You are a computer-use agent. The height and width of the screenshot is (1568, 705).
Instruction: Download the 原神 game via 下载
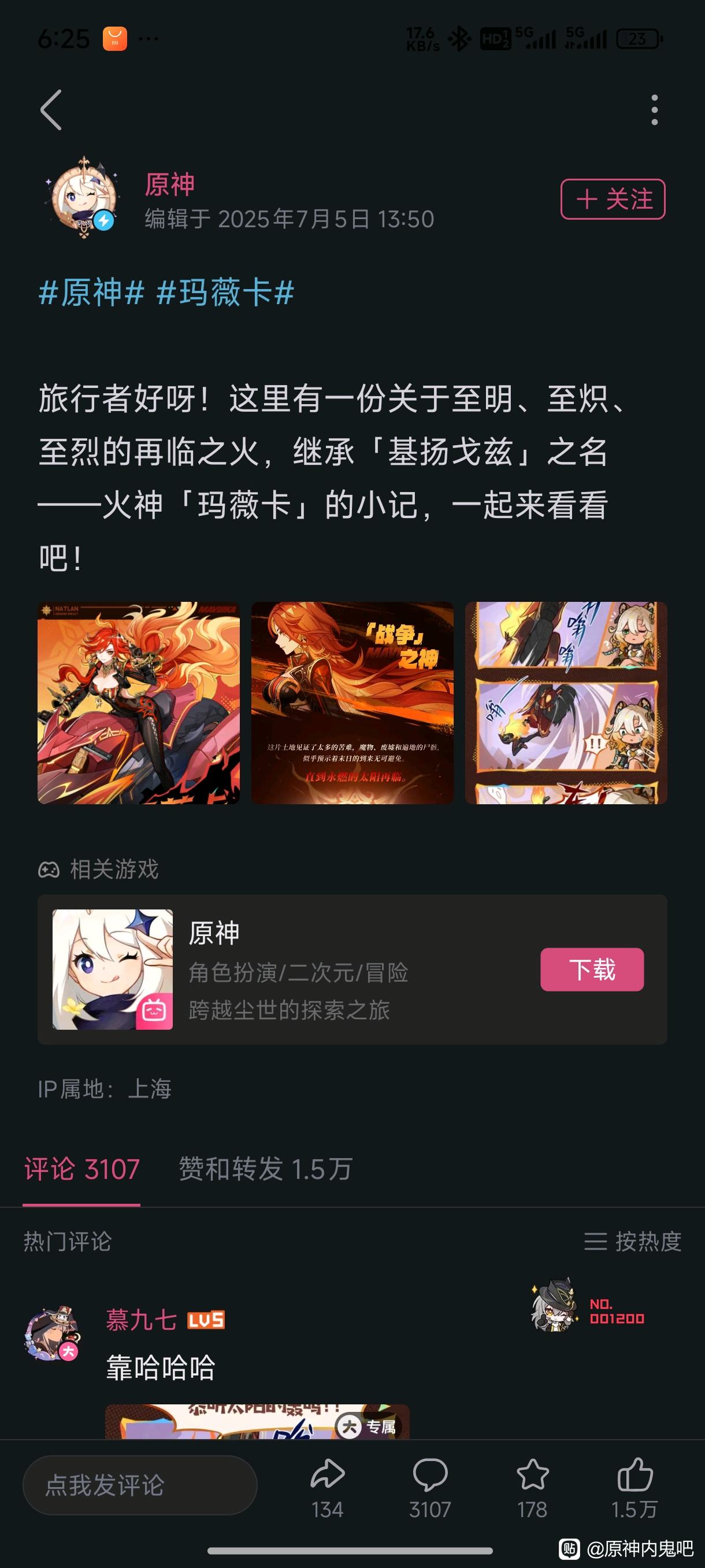[592, 969]
